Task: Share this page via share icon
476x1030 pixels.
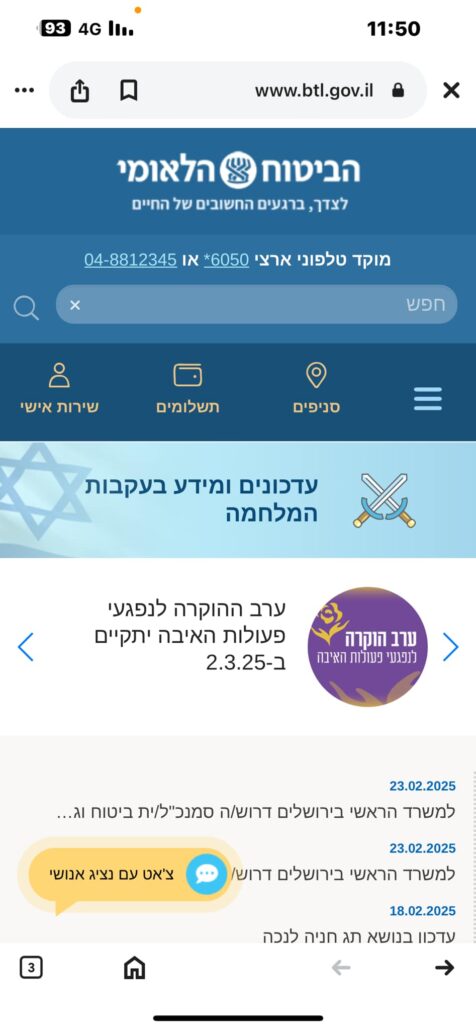Action: tap(79, 91)
